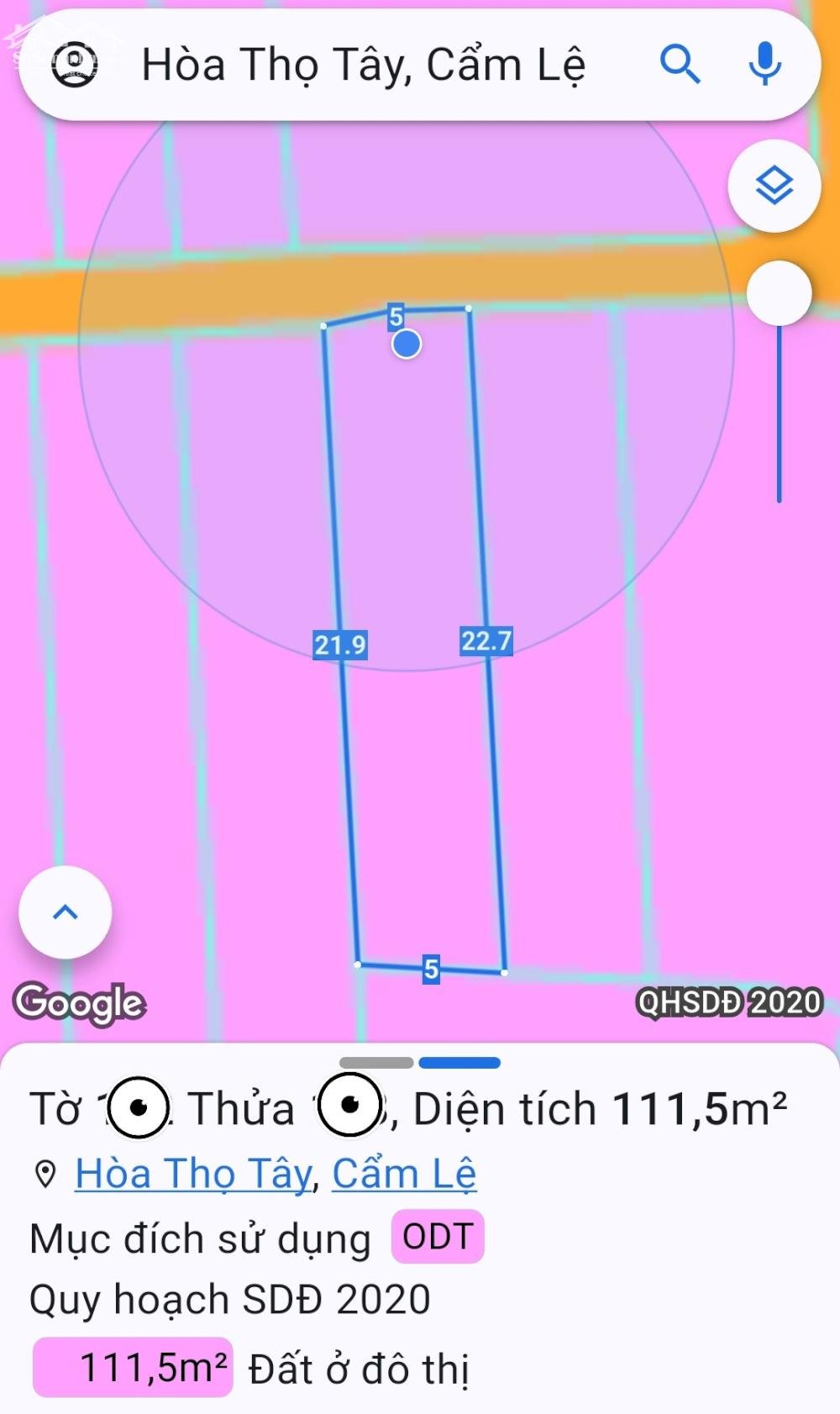
Task: Tap the Google logo watermark
Action: [x=81, y=1001]
